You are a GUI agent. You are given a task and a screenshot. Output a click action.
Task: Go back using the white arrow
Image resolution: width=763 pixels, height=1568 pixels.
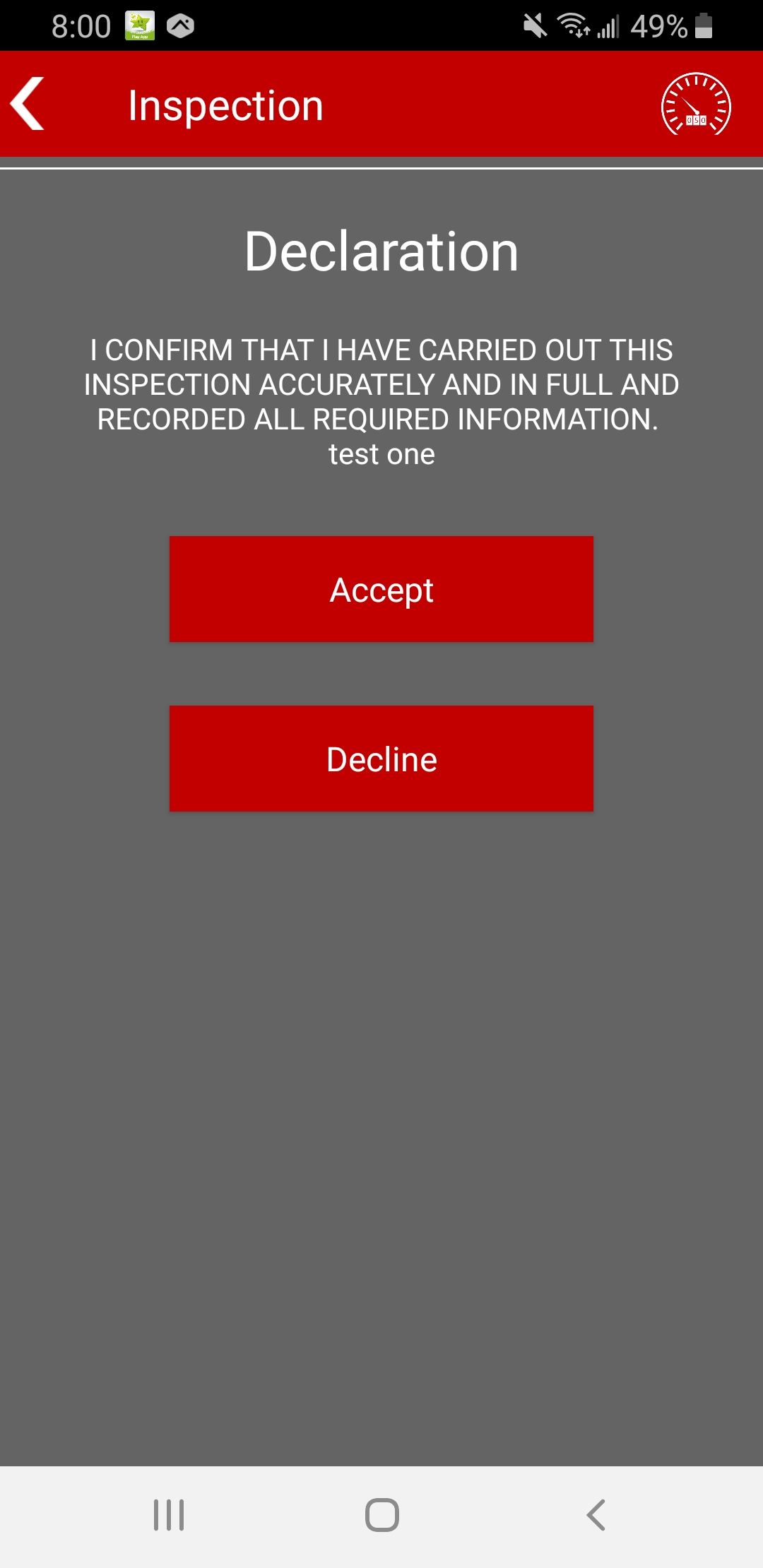pyautogui.click(x=28, y=104)
